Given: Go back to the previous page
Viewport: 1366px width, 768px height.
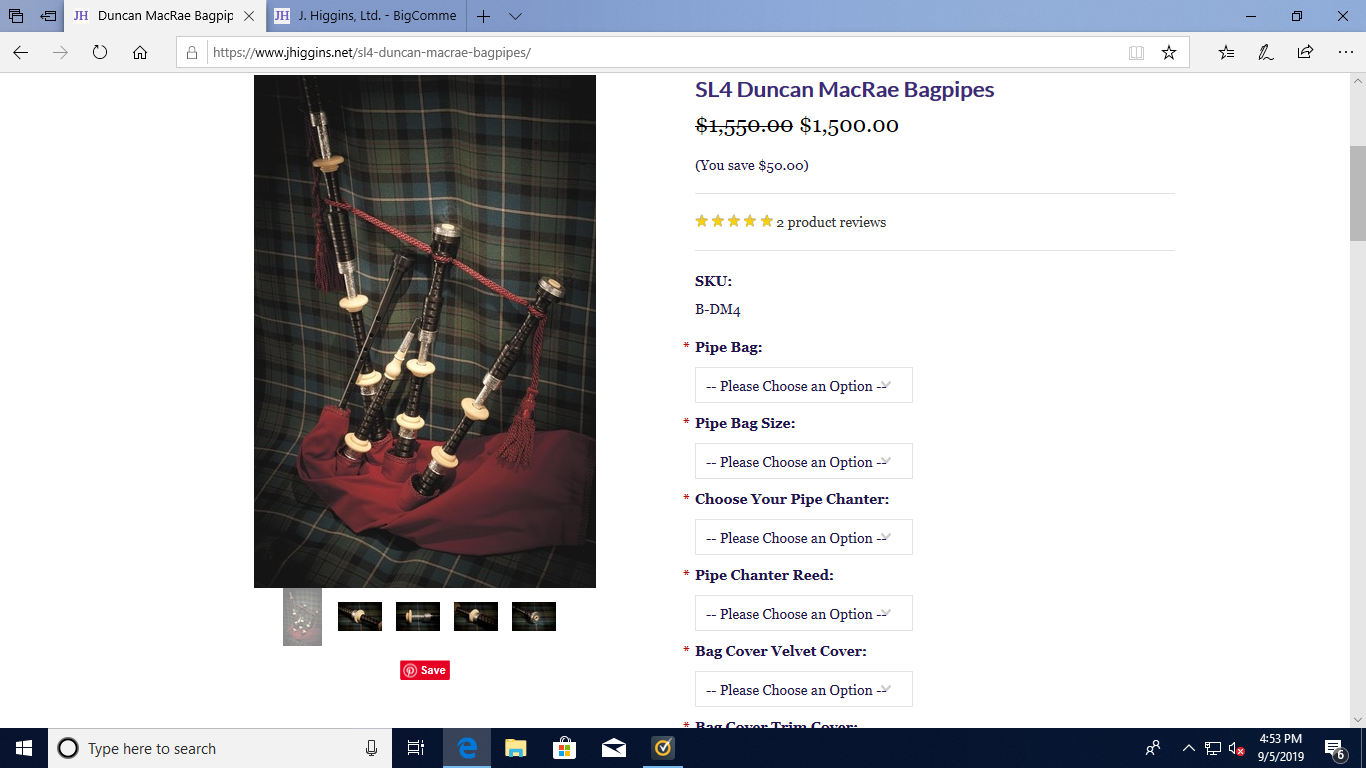Looking at the screenshot, I should 20,53.
